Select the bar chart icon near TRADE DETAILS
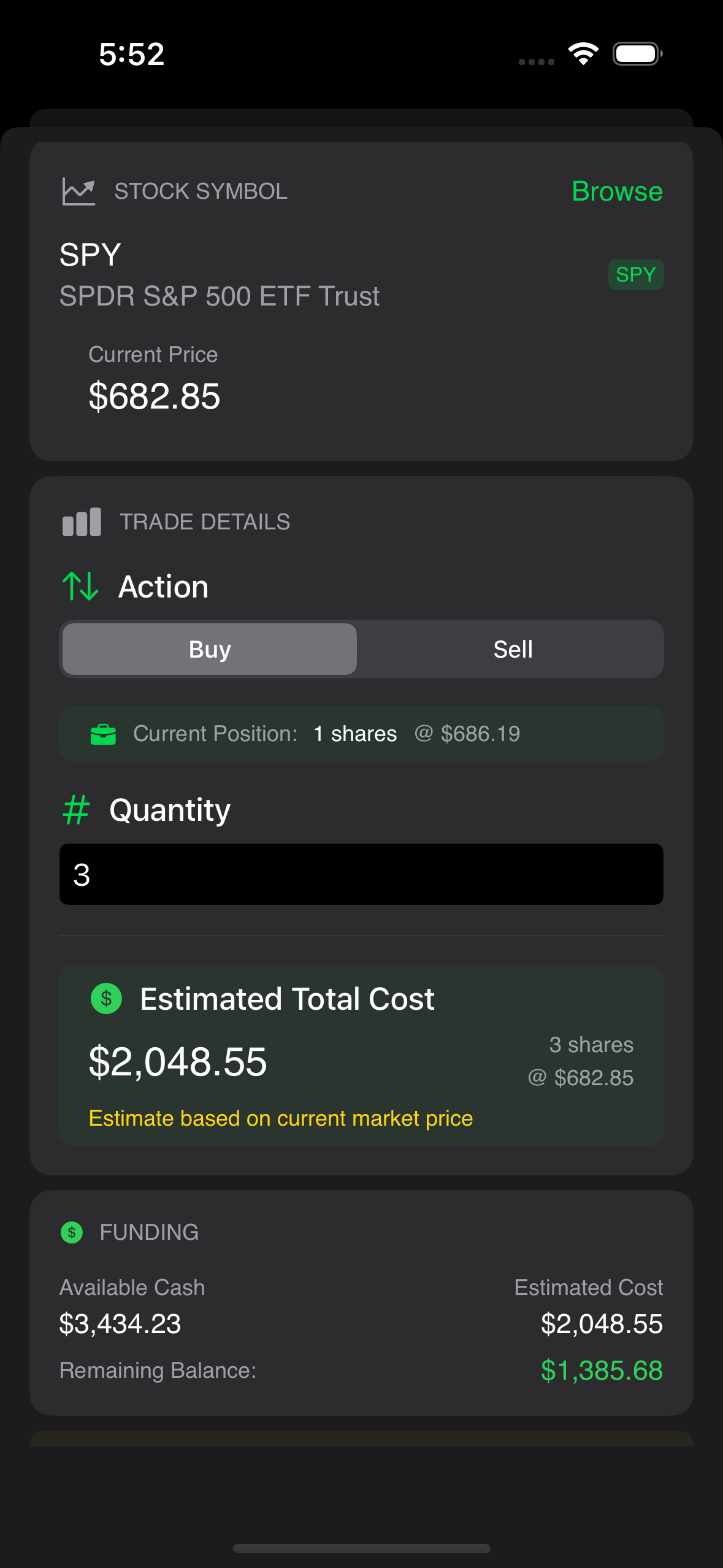The image size is (723, 1568). pyautogui.click(x=81, y=521)
